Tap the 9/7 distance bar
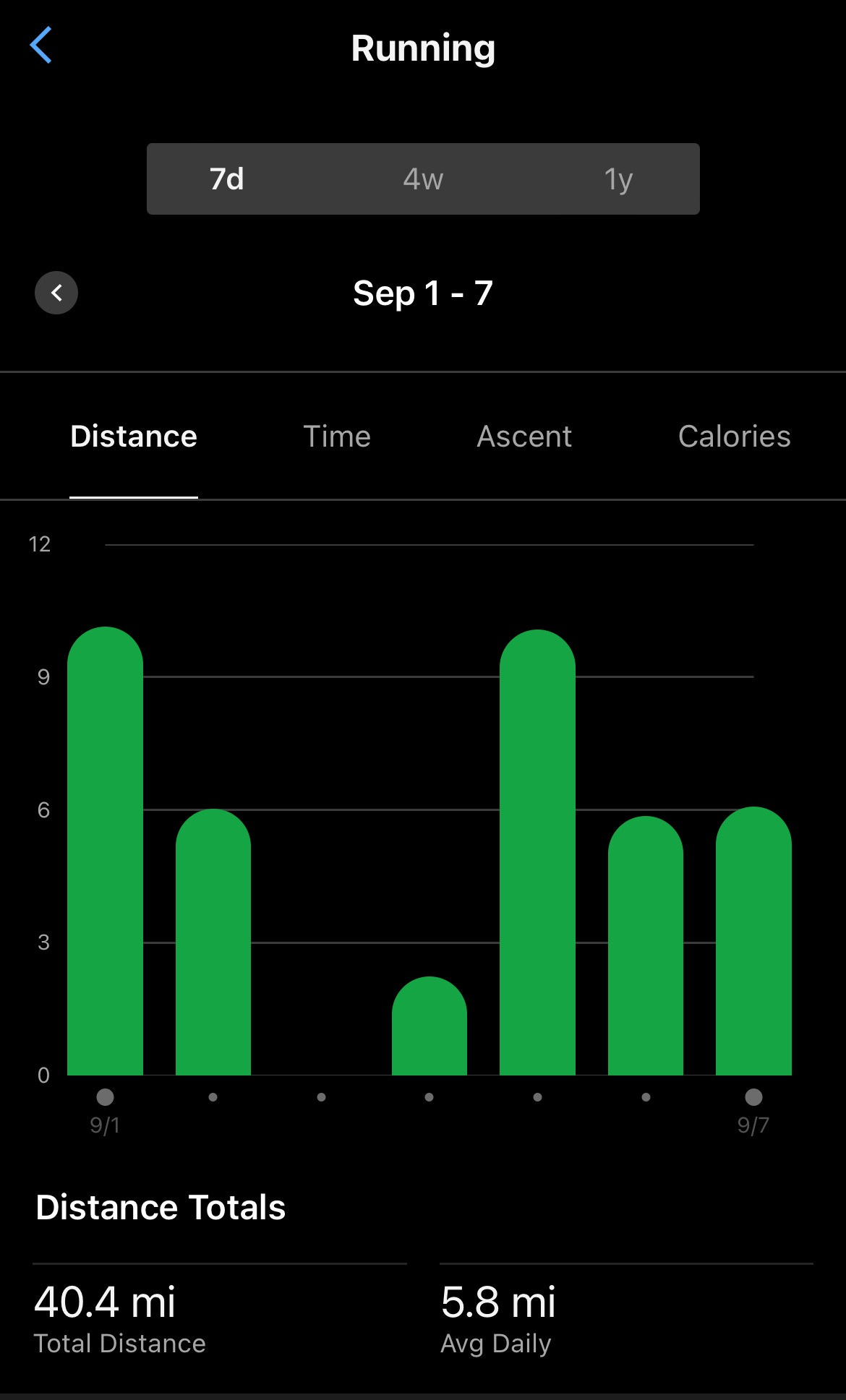 point(753,941)
